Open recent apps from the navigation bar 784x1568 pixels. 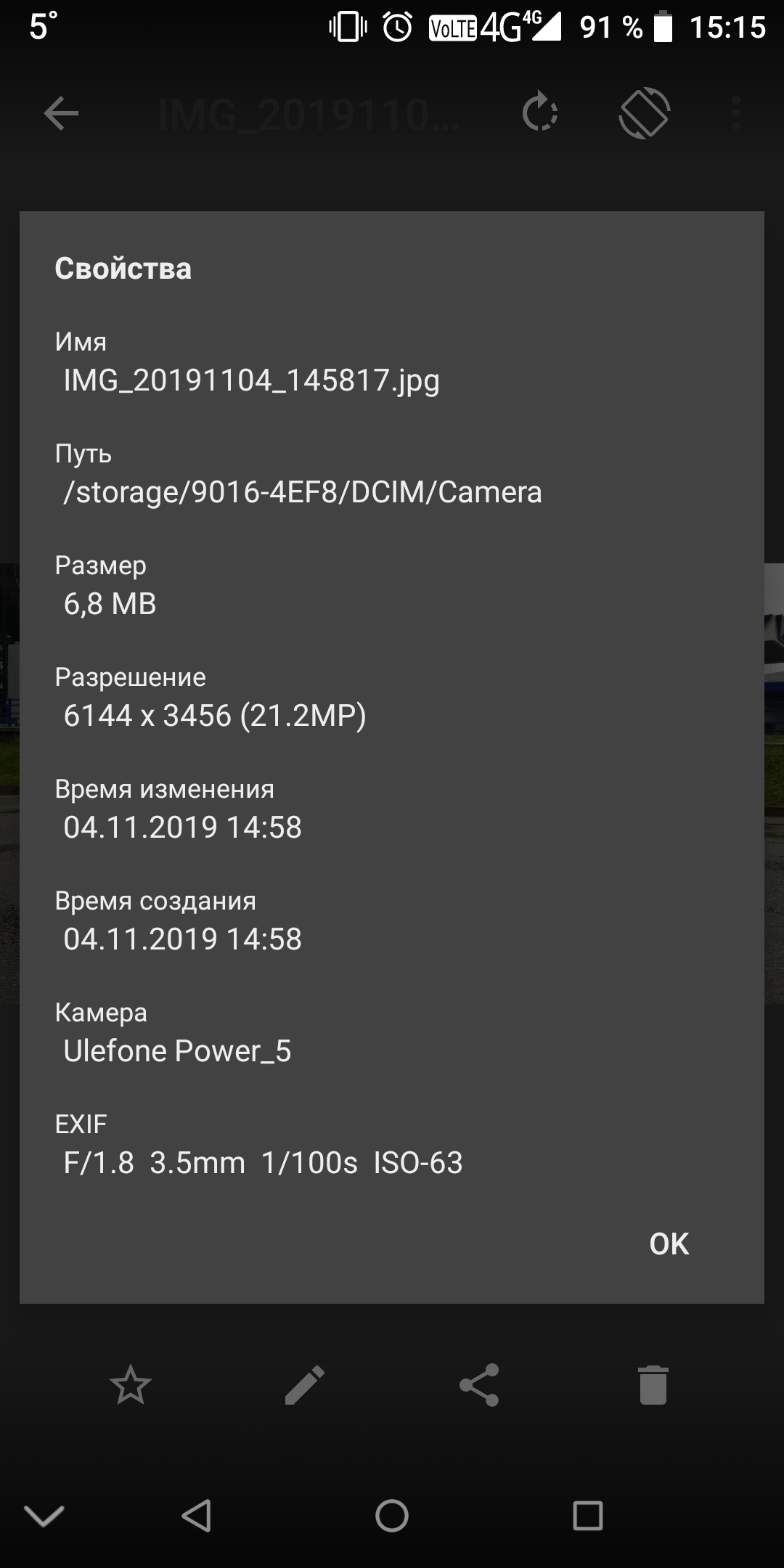(x=587, y=1516)
